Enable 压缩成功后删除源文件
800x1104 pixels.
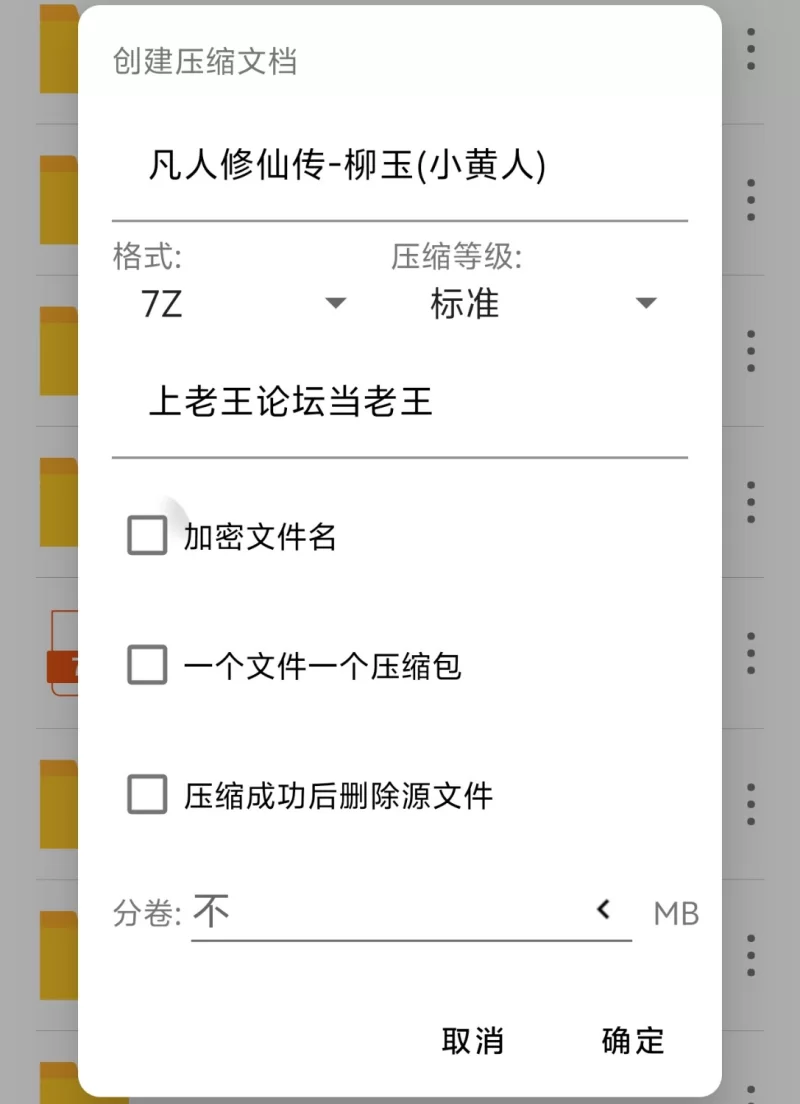(147, 795)
